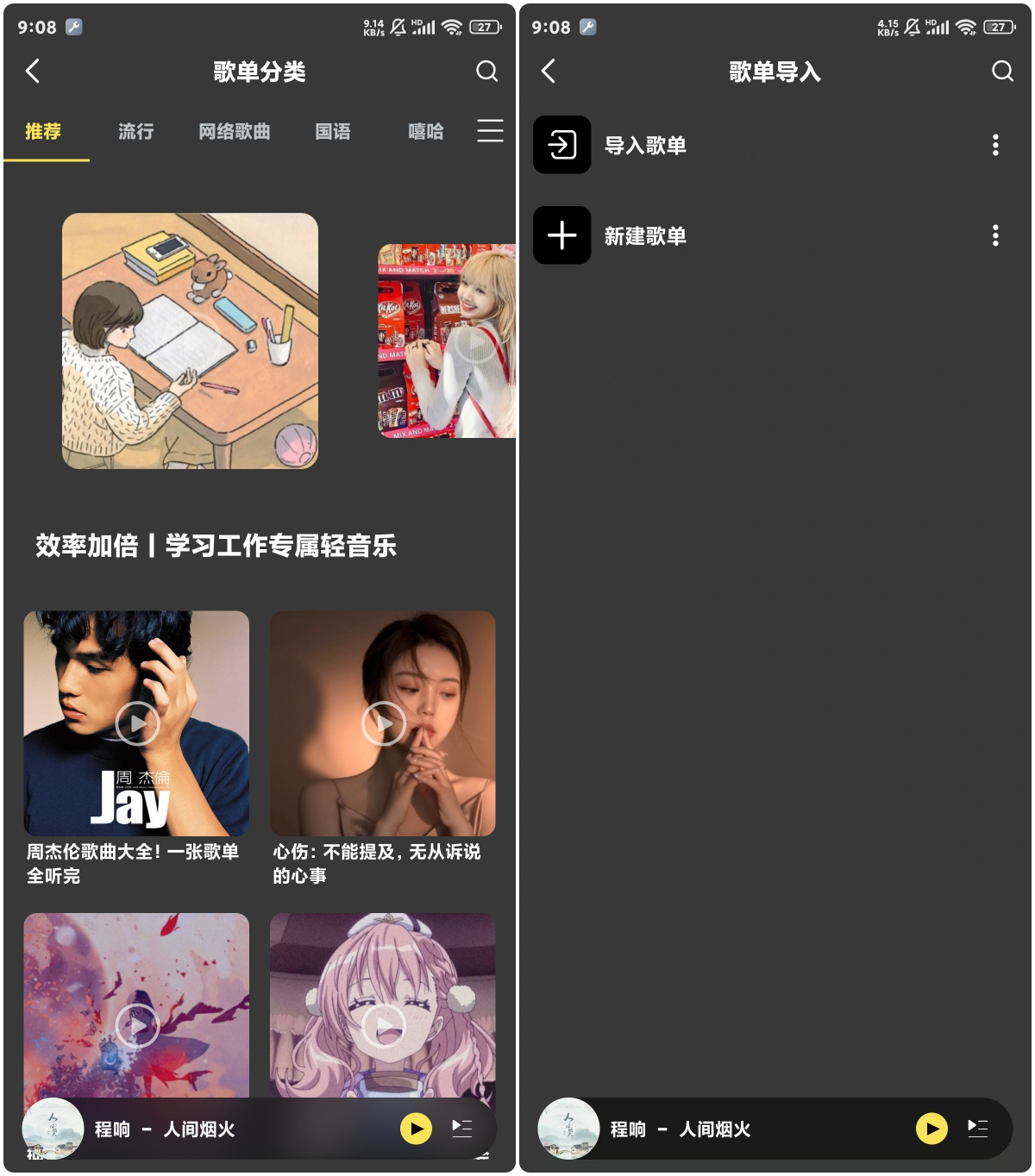The width and height of the screenshot is (1035, 1176).
Task: Tap the back arrow on 歌单分类 page
Action: coord(34,72)
